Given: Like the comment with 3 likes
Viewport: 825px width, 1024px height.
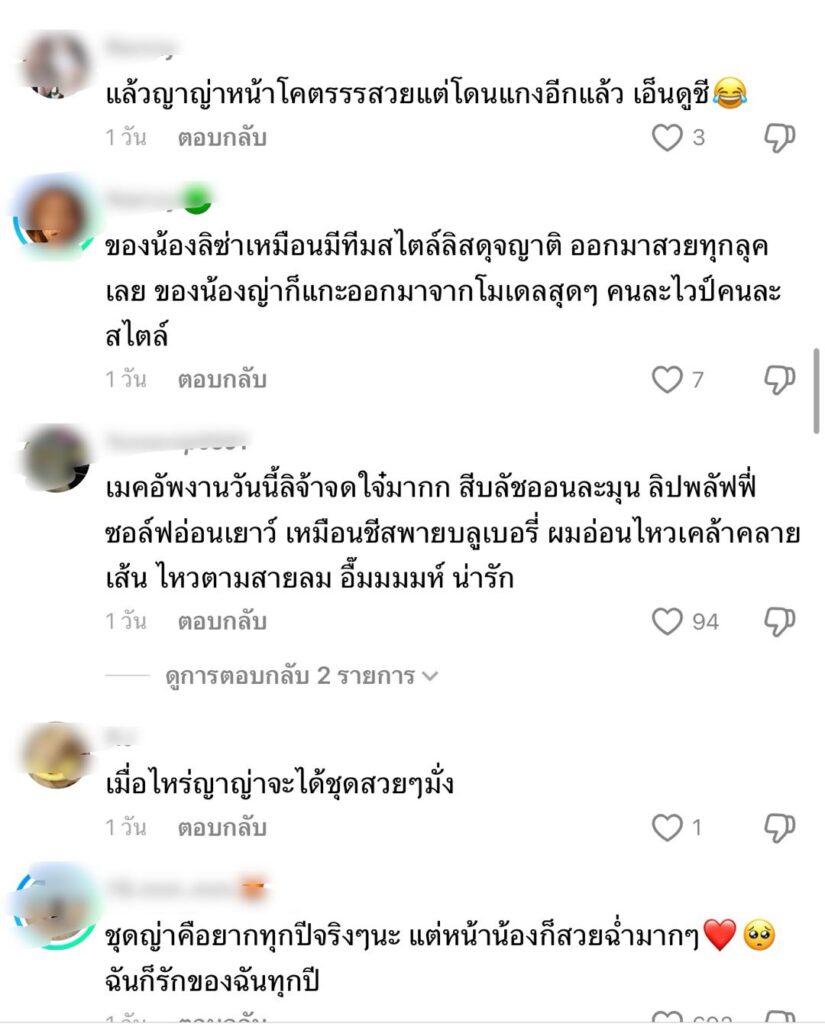Looking at the screenshot, I should pyautogui.click(x=667, y=138).
